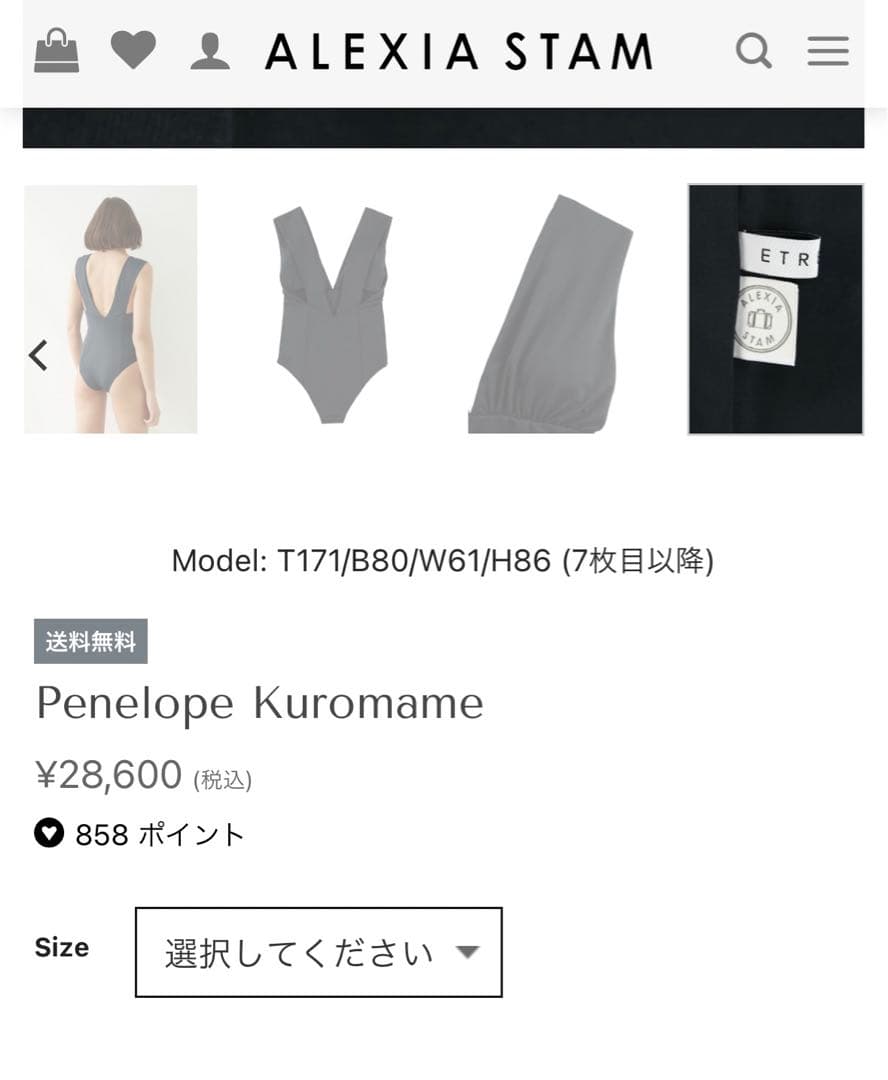Click the left carousel arrow
Image resolution: width=888 pixels, height=1080 pixels.
38,355
